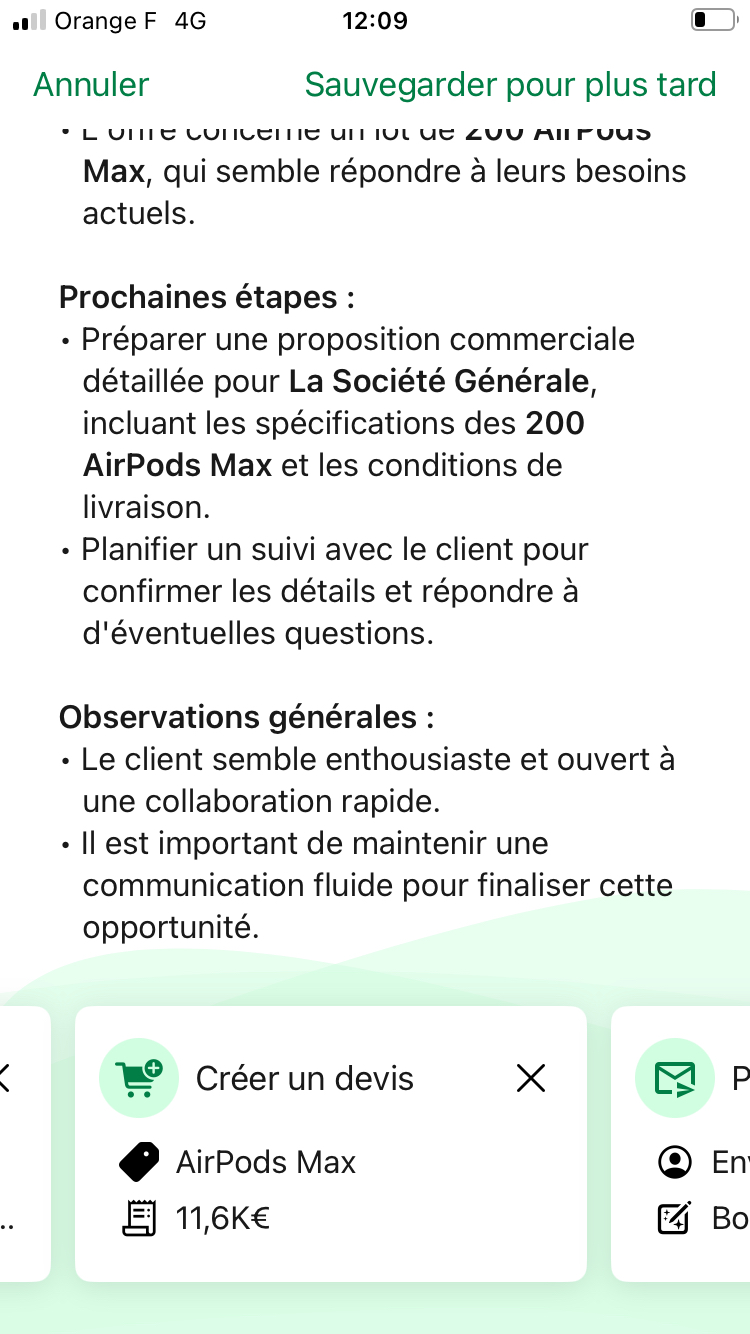This screenshot has height=1334, width=750.
Task: Tap Annuler to cancel
Action: click(91, 85)
